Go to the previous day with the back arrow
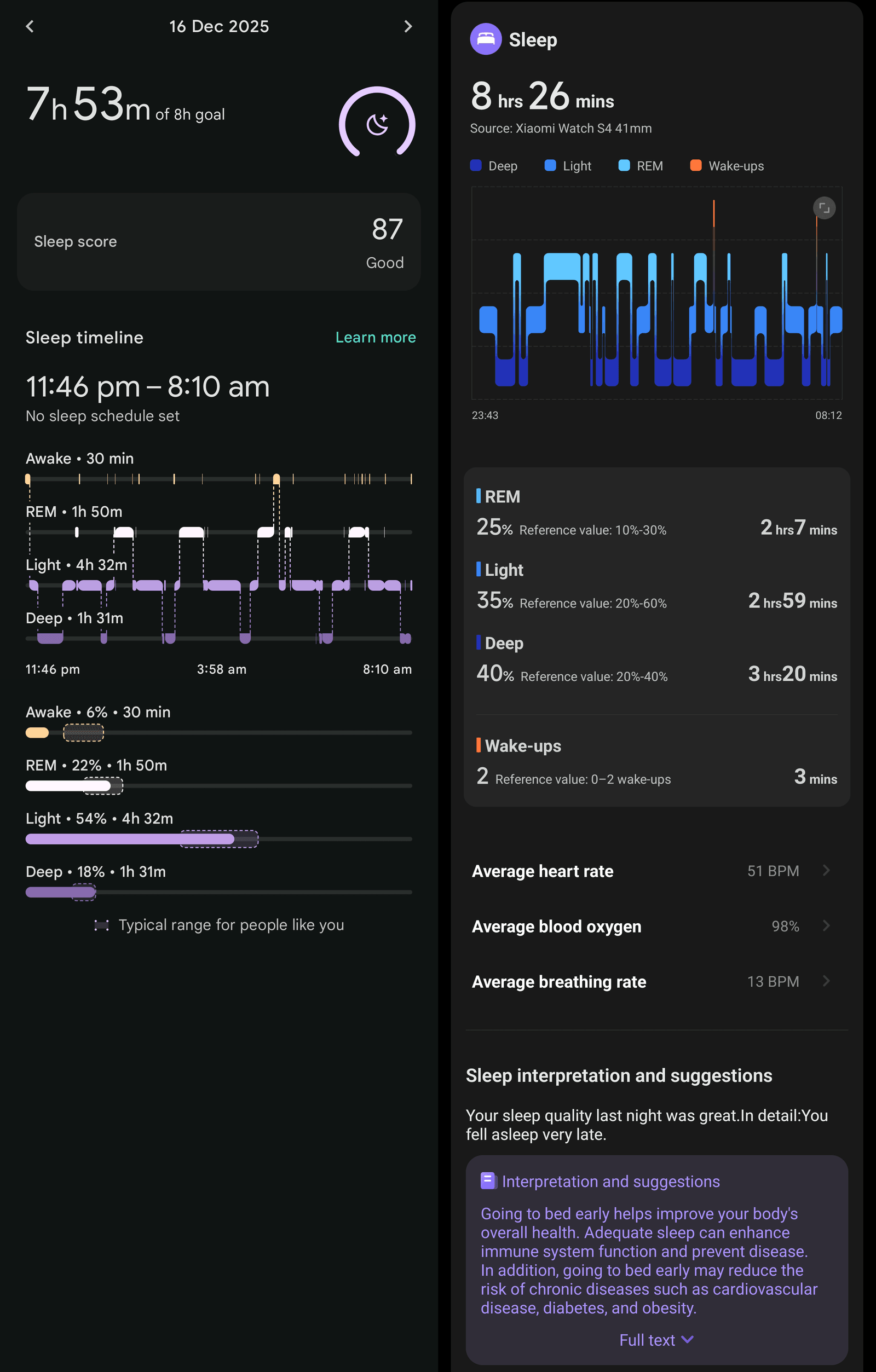876x1372 pixels. [30, 26]
